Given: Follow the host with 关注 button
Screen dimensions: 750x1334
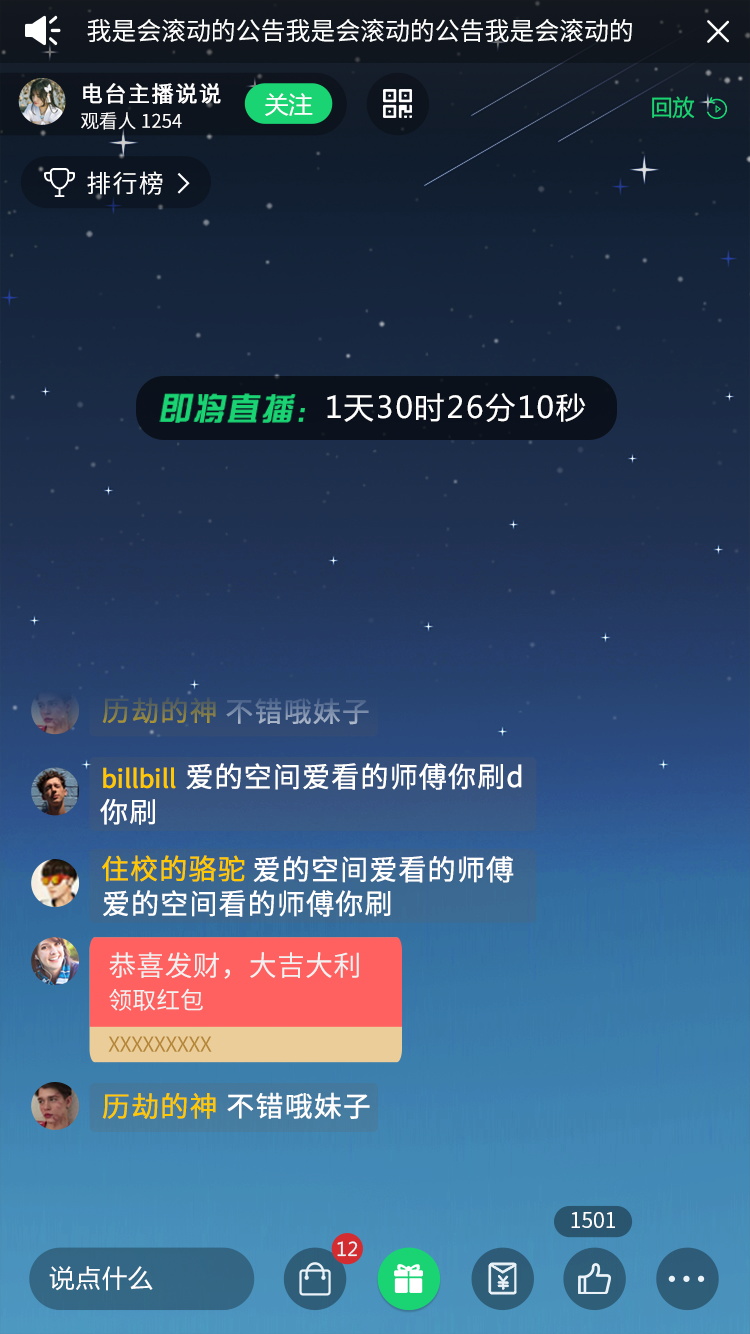Looking at the screenshot, I should point(288,104).
